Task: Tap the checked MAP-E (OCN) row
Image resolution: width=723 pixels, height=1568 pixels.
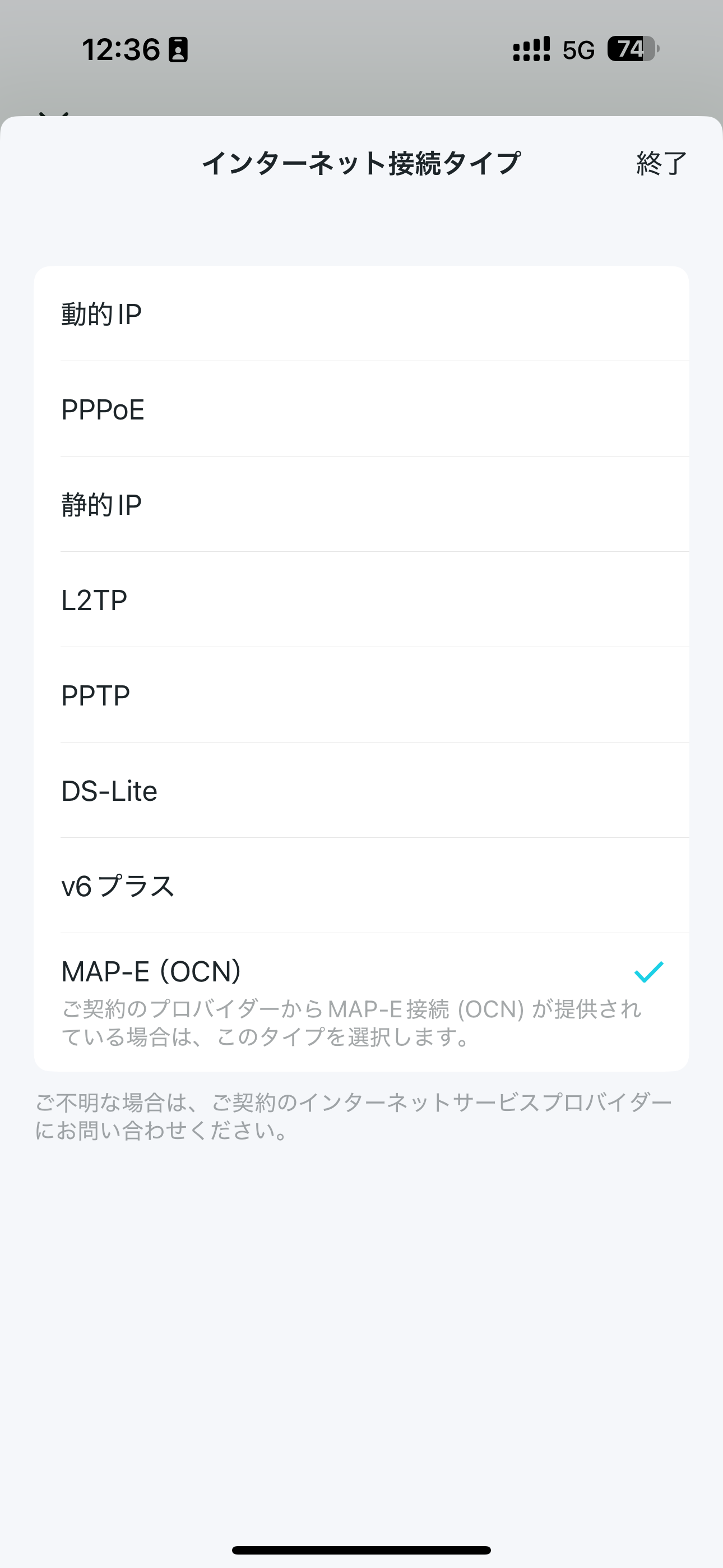Action: (x=361, y=1003)
